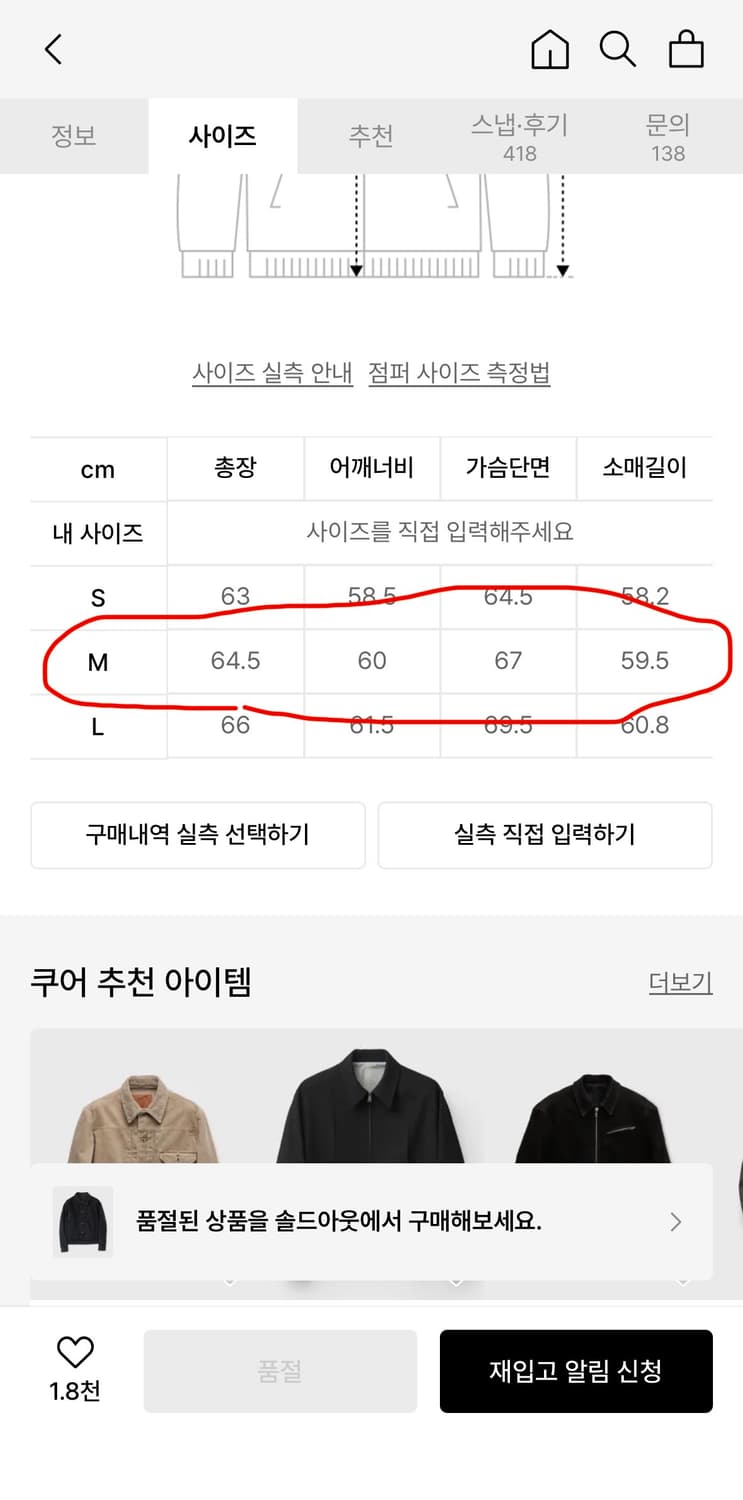
Task: Tap the heart icon to like the item
Action: [x=73, y=1352]
